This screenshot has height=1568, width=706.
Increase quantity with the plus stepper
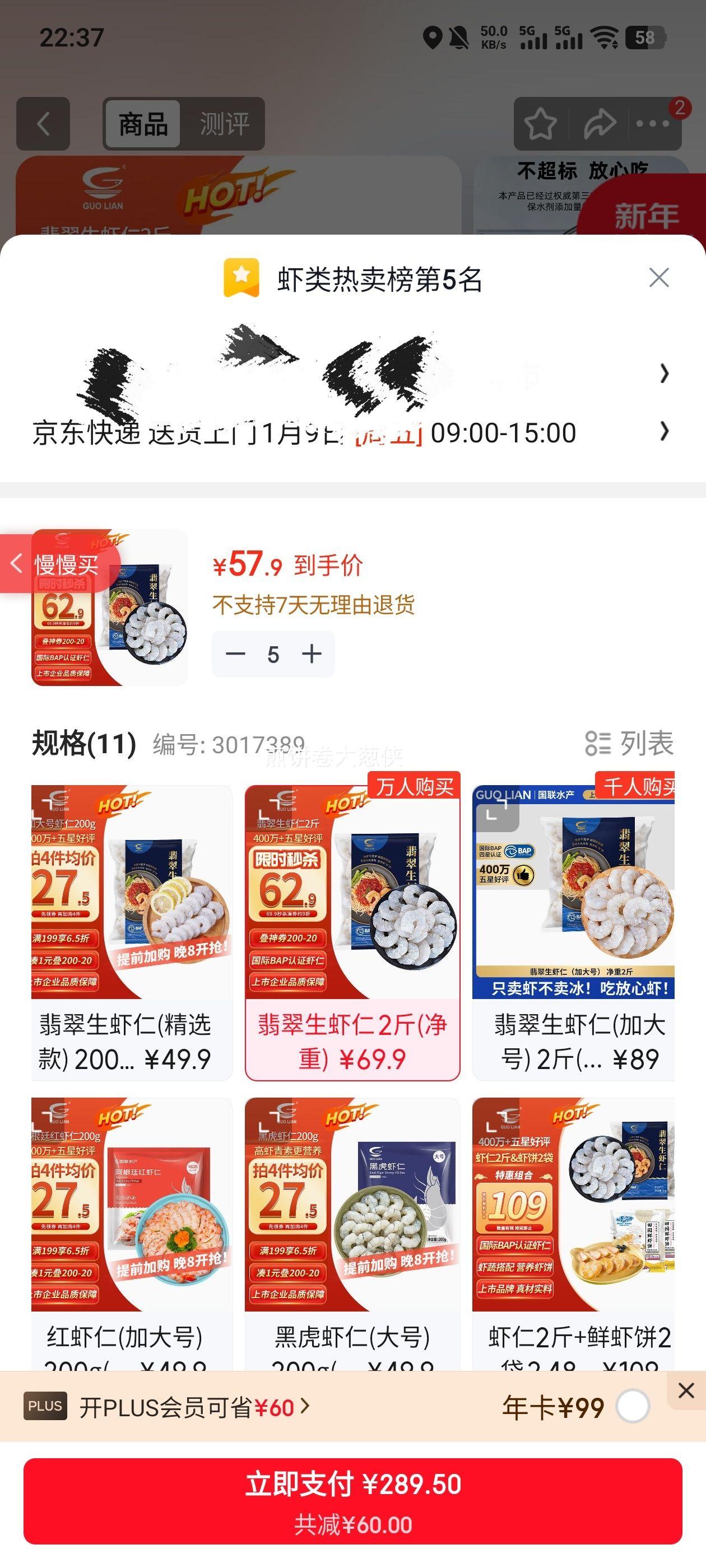point(313,654)
